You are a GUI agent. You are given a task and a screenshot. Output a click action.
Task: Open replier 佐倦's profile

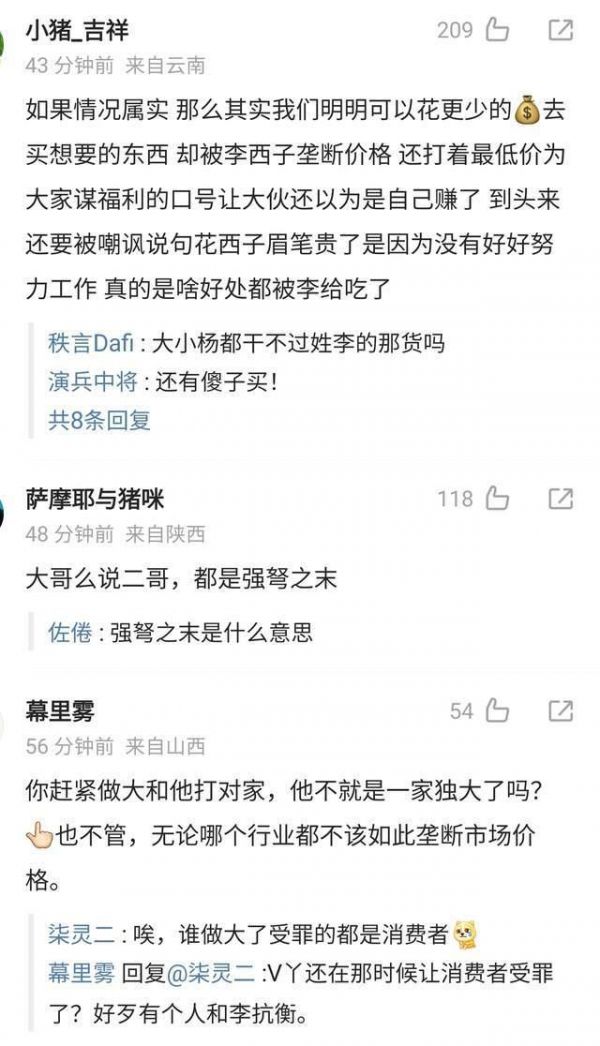[x=69, y=631]
